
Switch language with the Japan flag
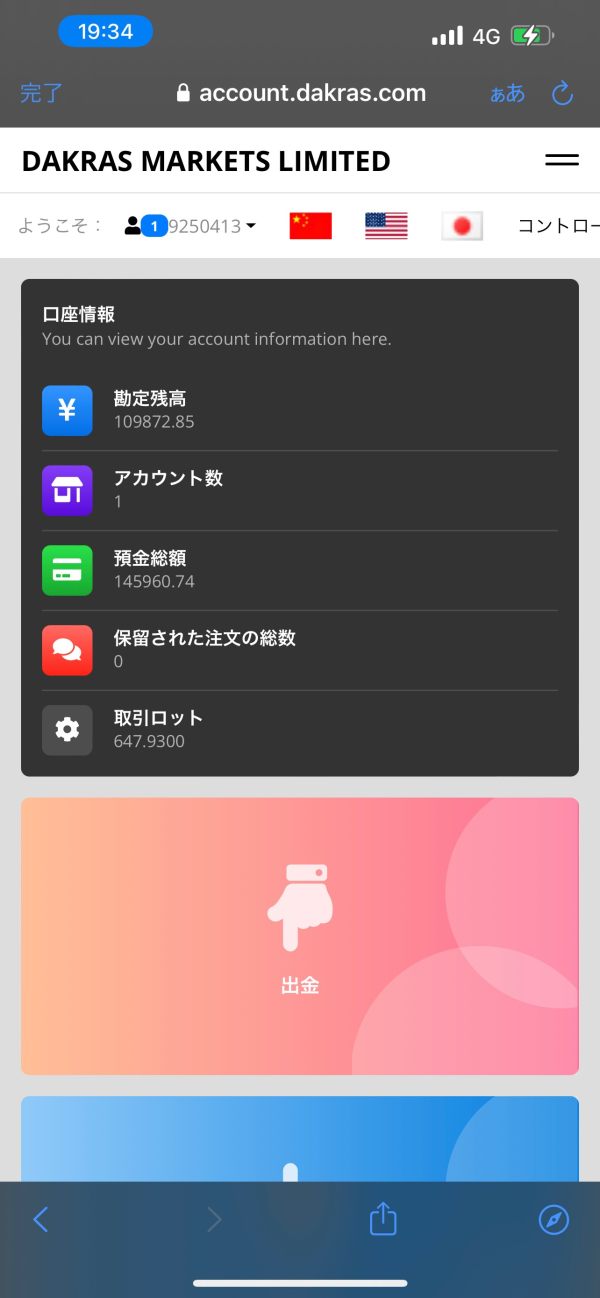tap(462, 226)
